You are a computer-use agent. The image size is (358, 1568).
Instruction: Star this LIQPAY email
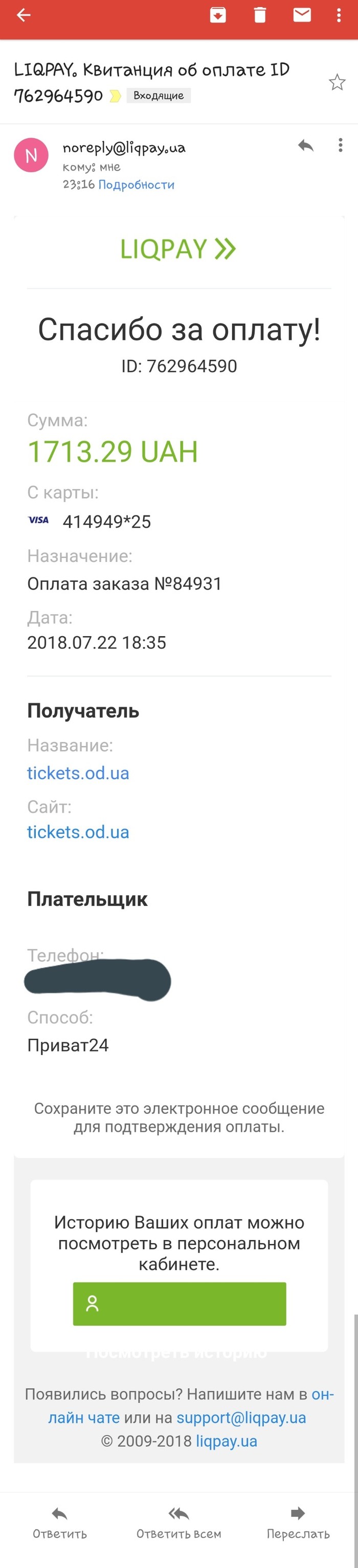click(337, 82)
